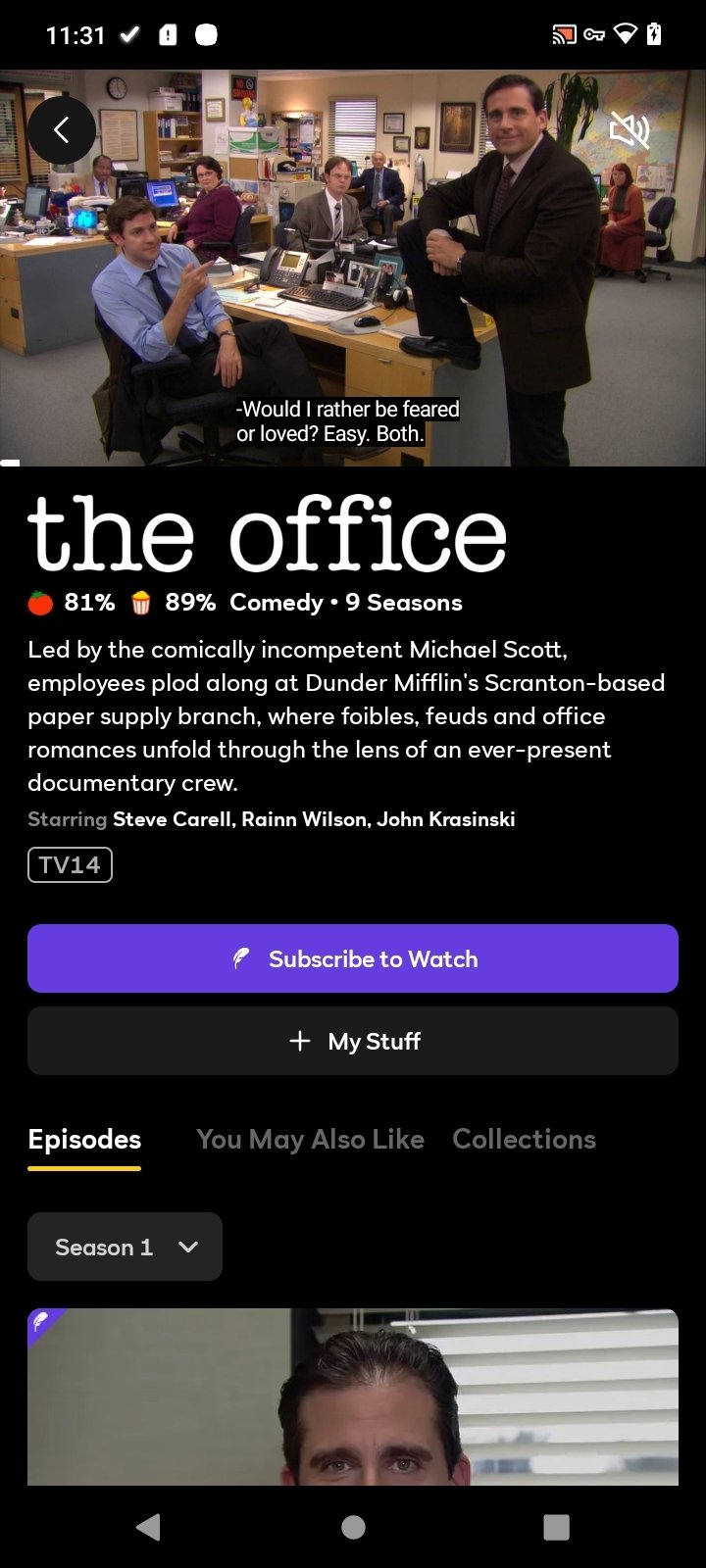Screen dimensions: 706x1568
Task: Open the Collections tab
Action: point(525,1139)
